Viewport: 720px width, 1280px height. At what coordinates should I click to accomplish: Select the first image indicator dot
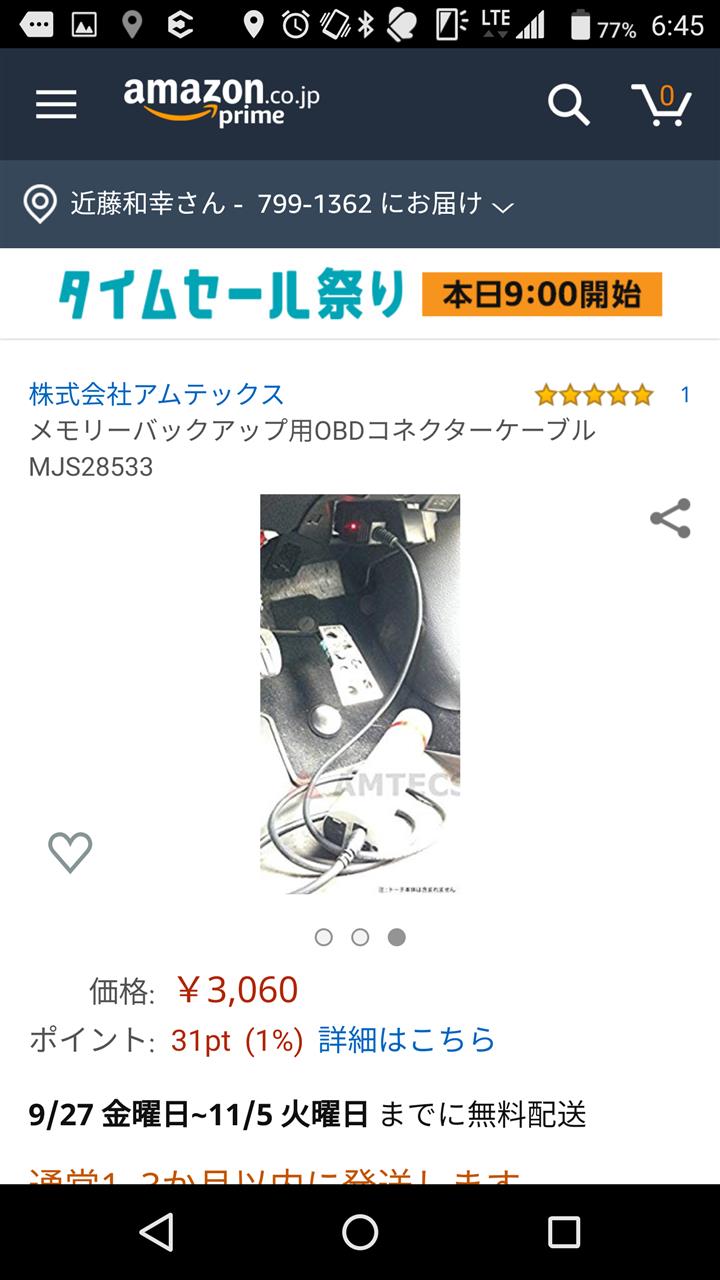tap(323, 937)
